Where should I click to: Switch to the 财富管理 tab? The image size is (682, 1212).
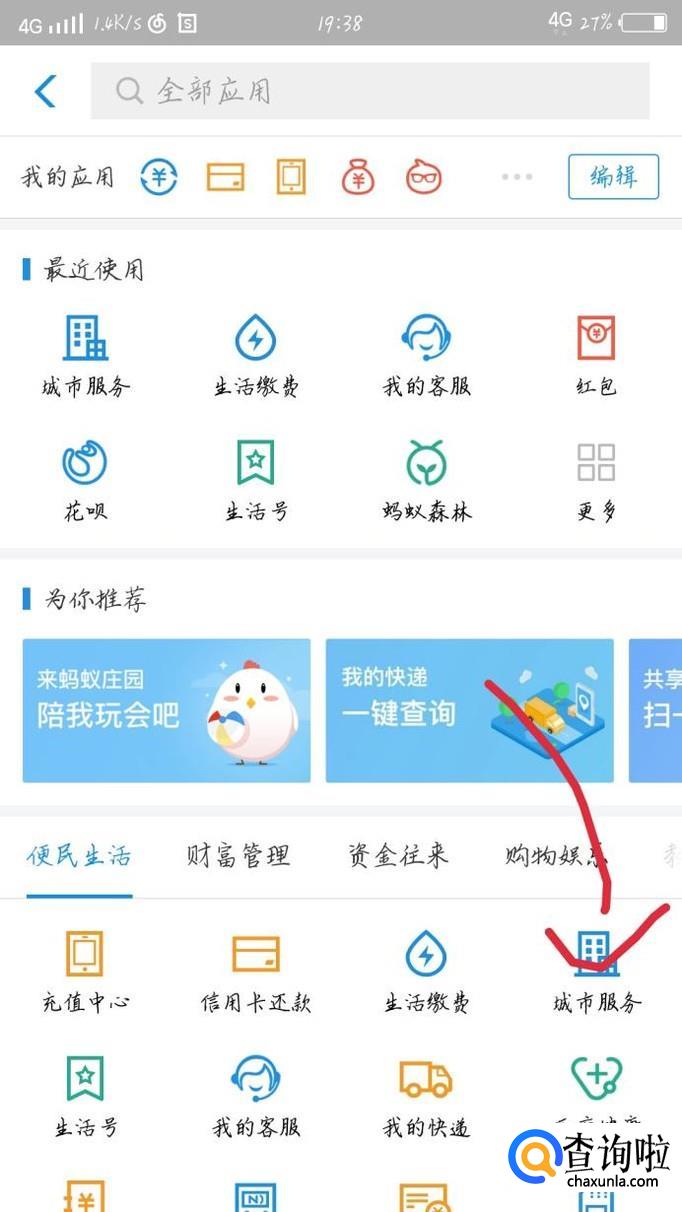click(x=238, y=855)
